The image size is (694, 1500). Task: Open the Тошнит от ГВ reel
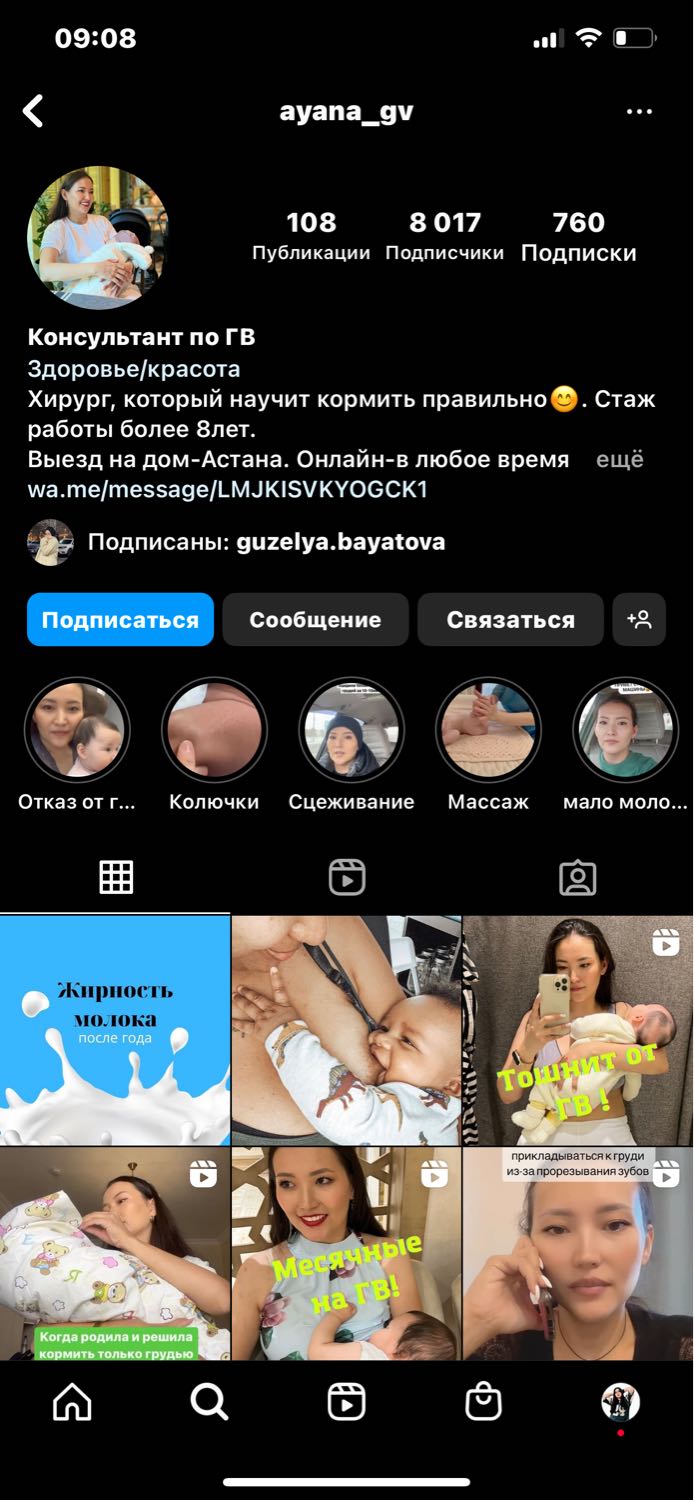(579, 1030)
